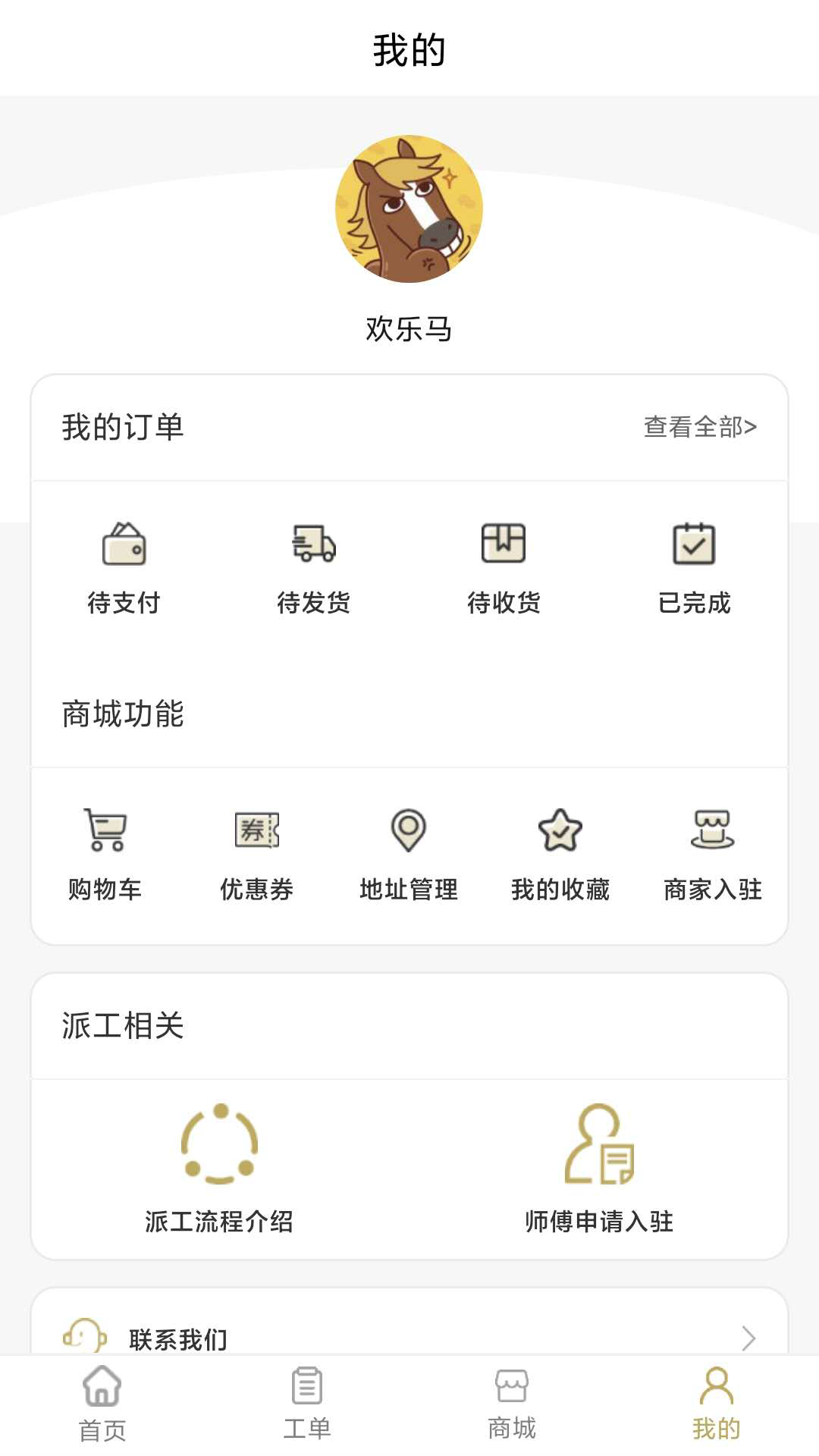Go to the 商城 mall tab
The height and width of the screenshot is (1456, 819).
512,1404
